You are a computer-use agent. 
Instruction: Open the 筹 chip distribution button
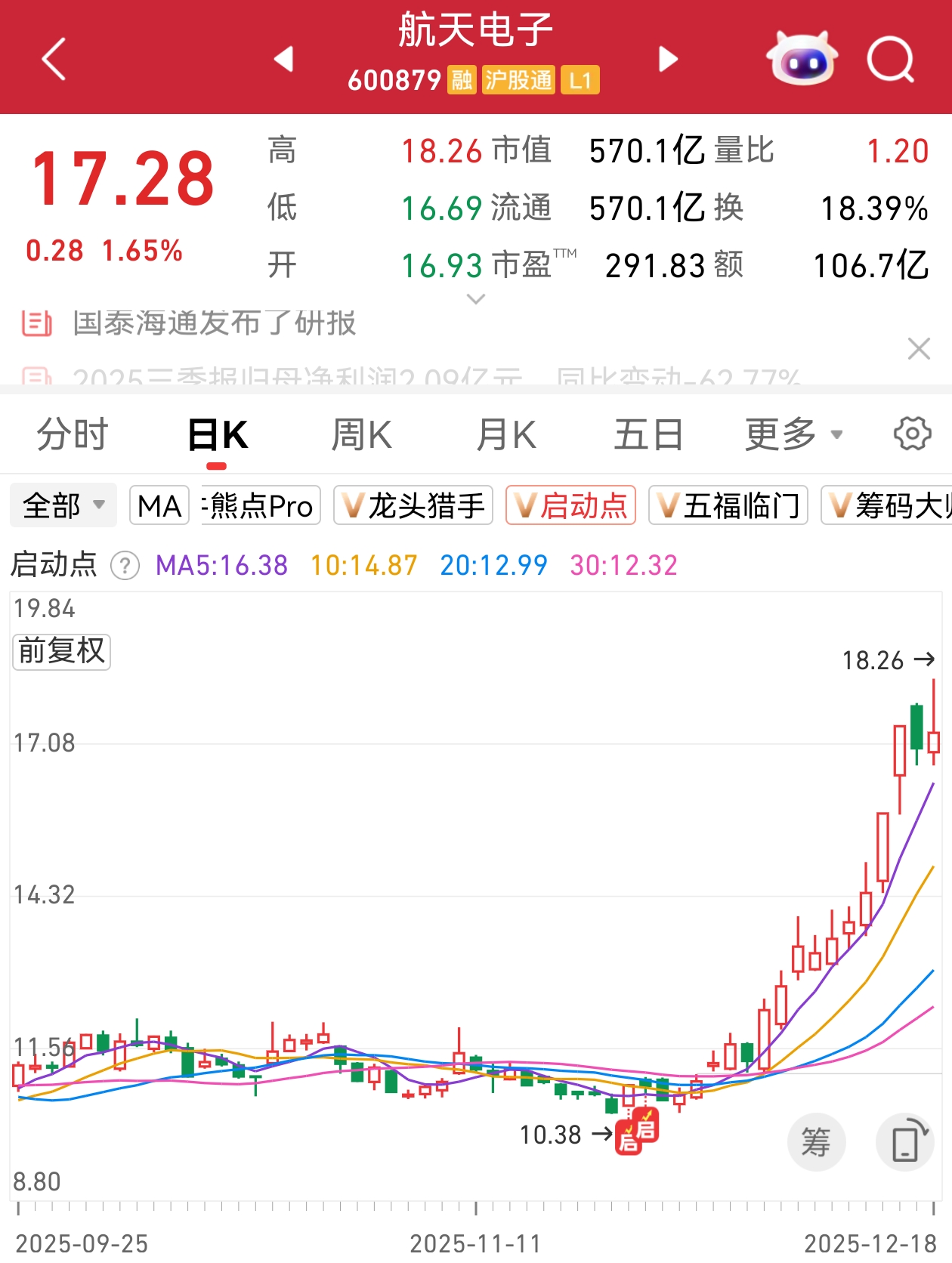point(816,1141)
